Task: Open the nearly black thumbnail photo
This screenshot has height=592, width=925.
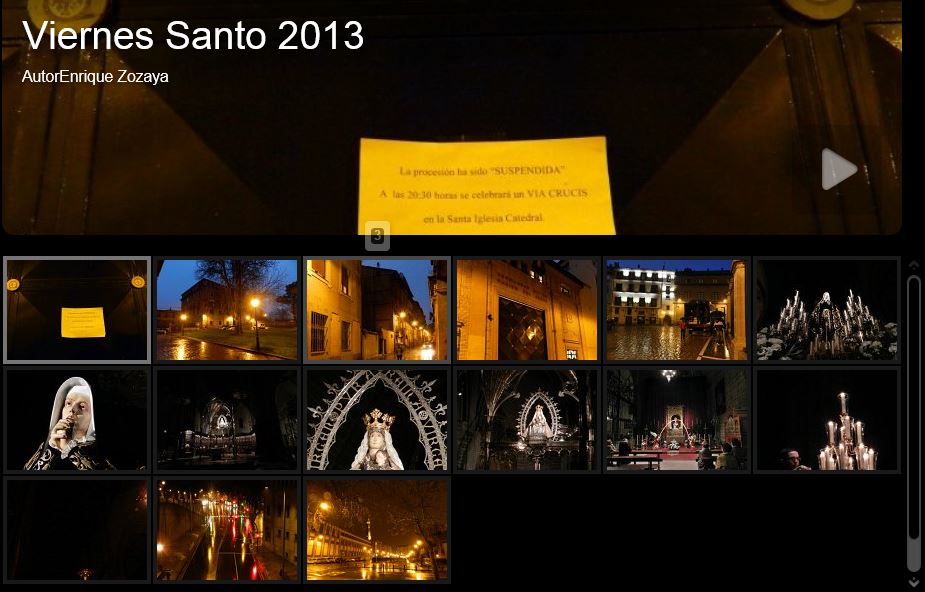Action: tap(77, 530)
